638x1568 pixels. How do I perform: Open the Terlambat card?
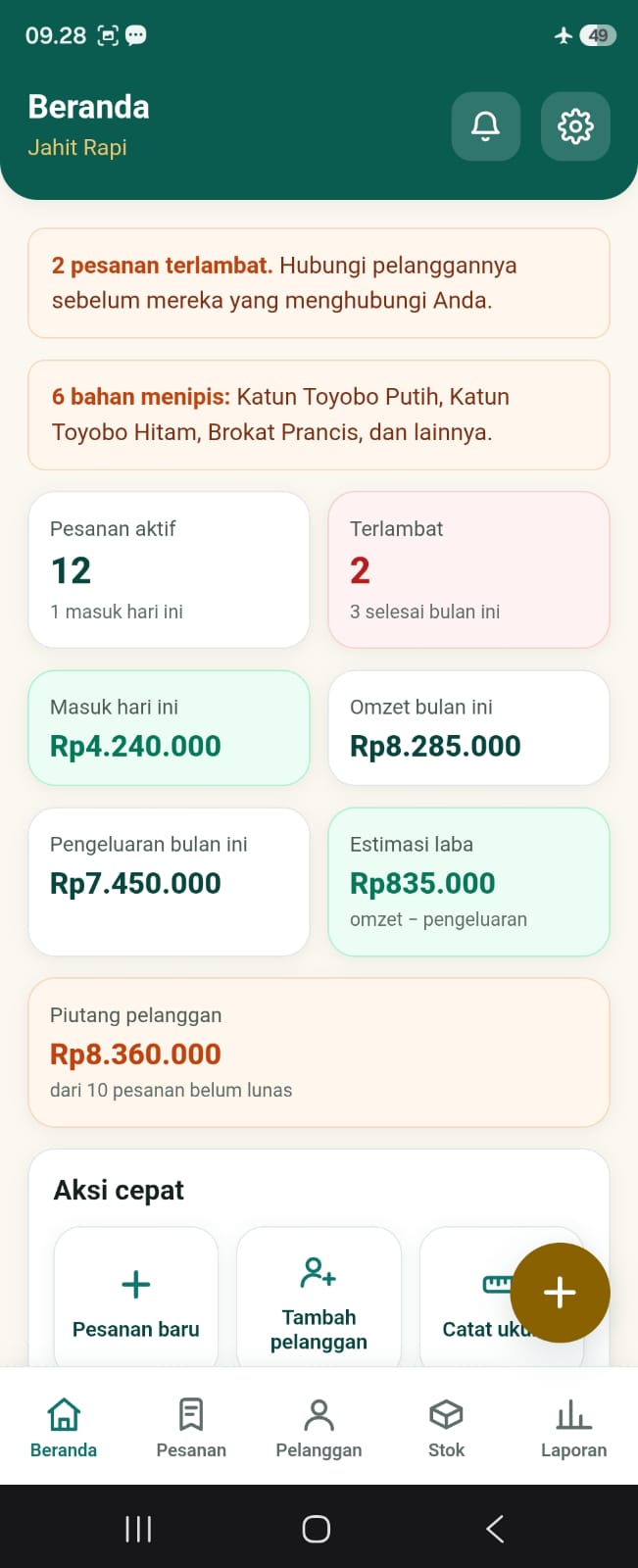click(x=468, y=569)
